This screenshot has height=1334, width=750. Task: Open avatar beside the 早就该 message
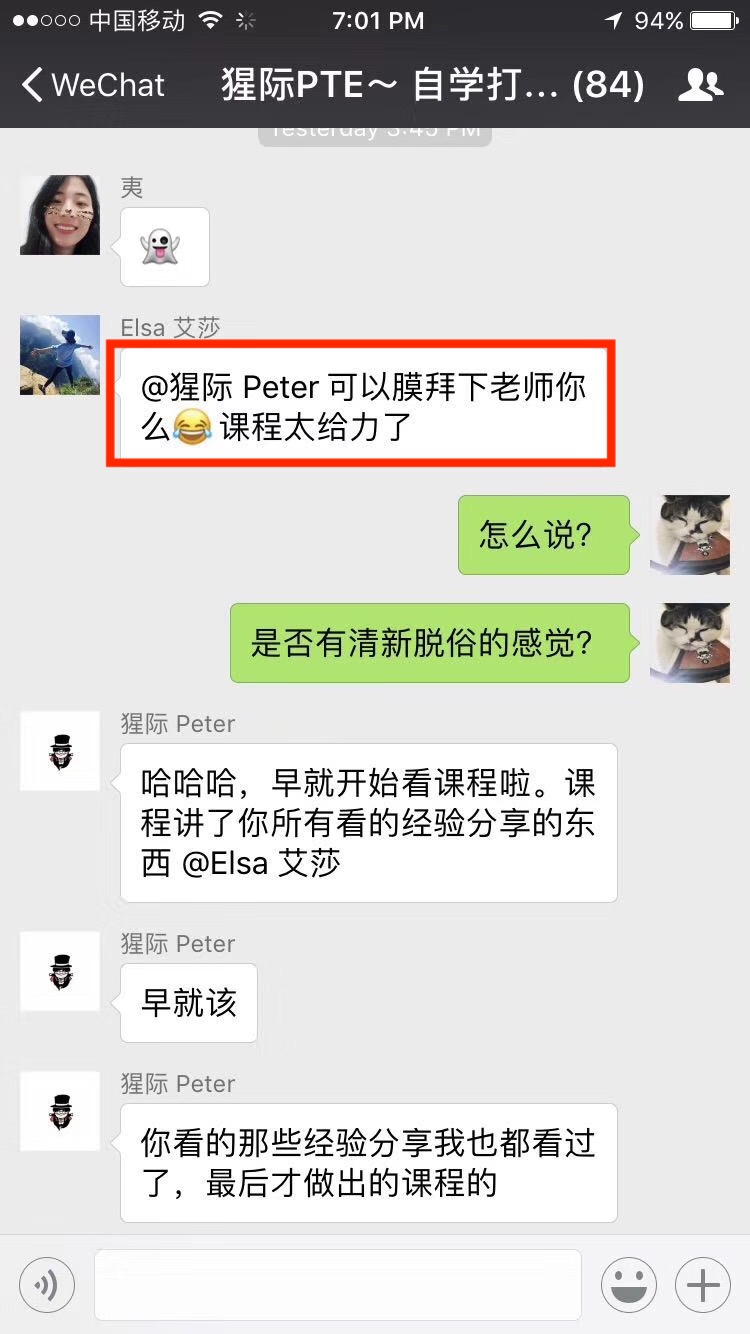coord(60,971)
